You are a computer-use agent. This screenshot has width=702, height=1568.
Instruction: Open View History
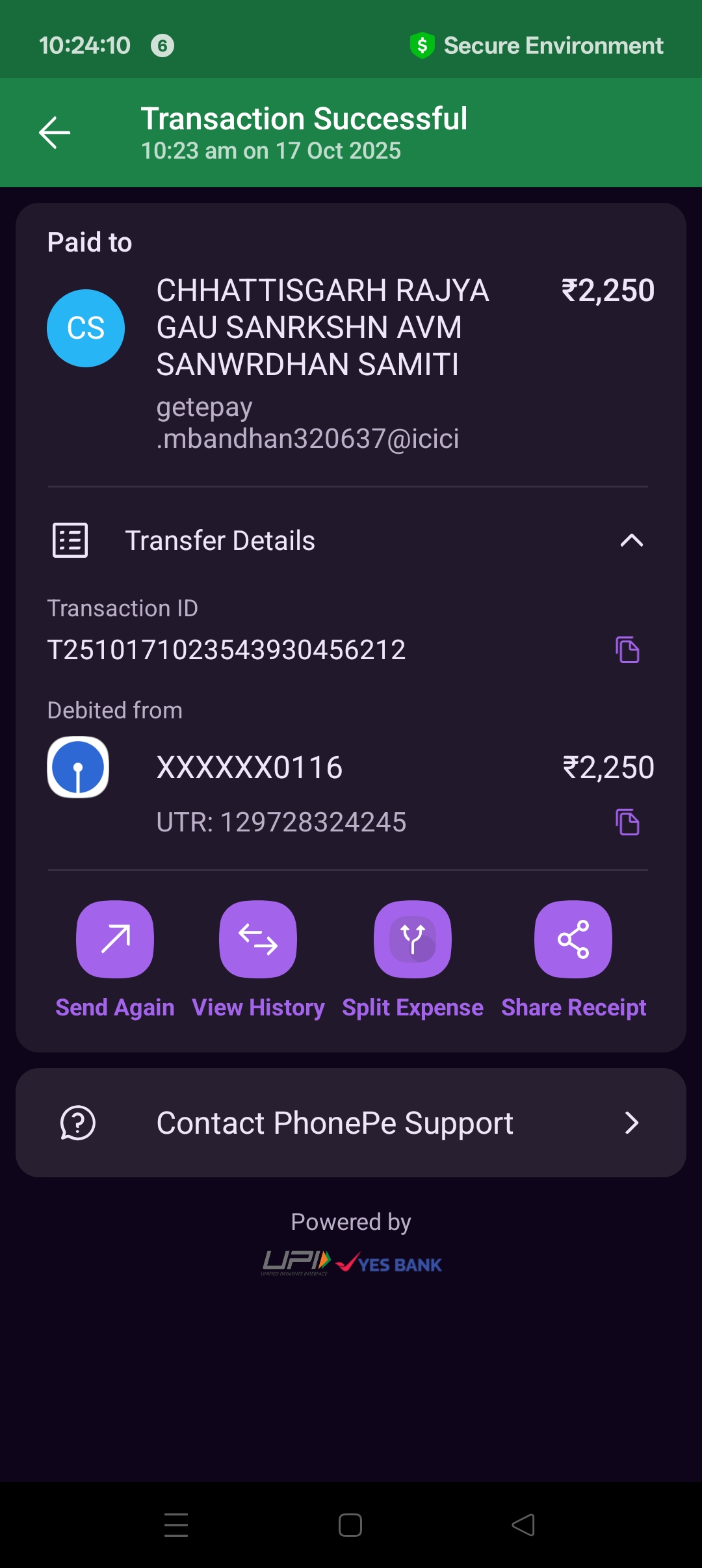pyautogui.click(x=258, y=939)
